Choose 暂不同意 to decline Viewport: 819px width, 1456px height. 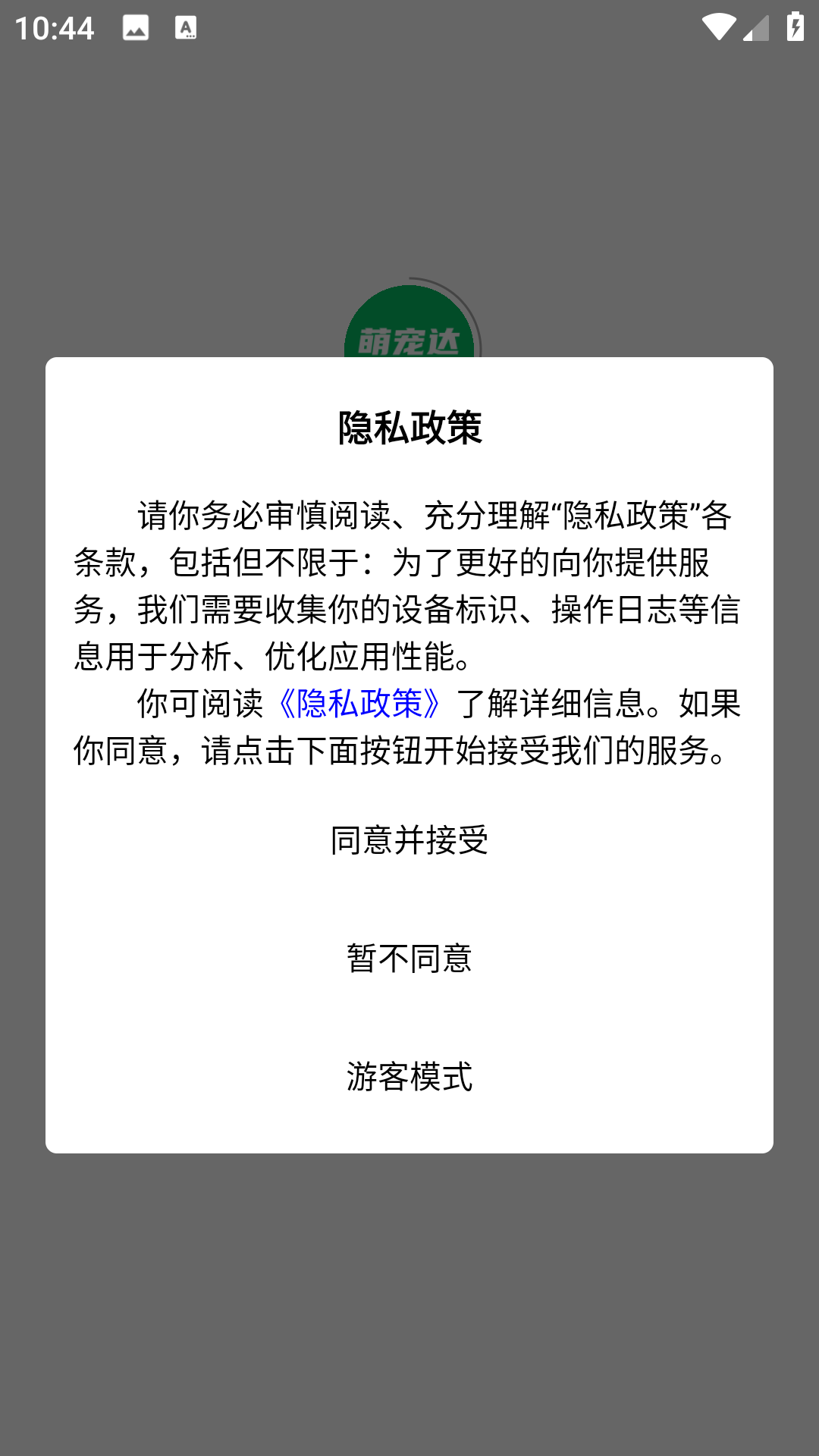409,959
